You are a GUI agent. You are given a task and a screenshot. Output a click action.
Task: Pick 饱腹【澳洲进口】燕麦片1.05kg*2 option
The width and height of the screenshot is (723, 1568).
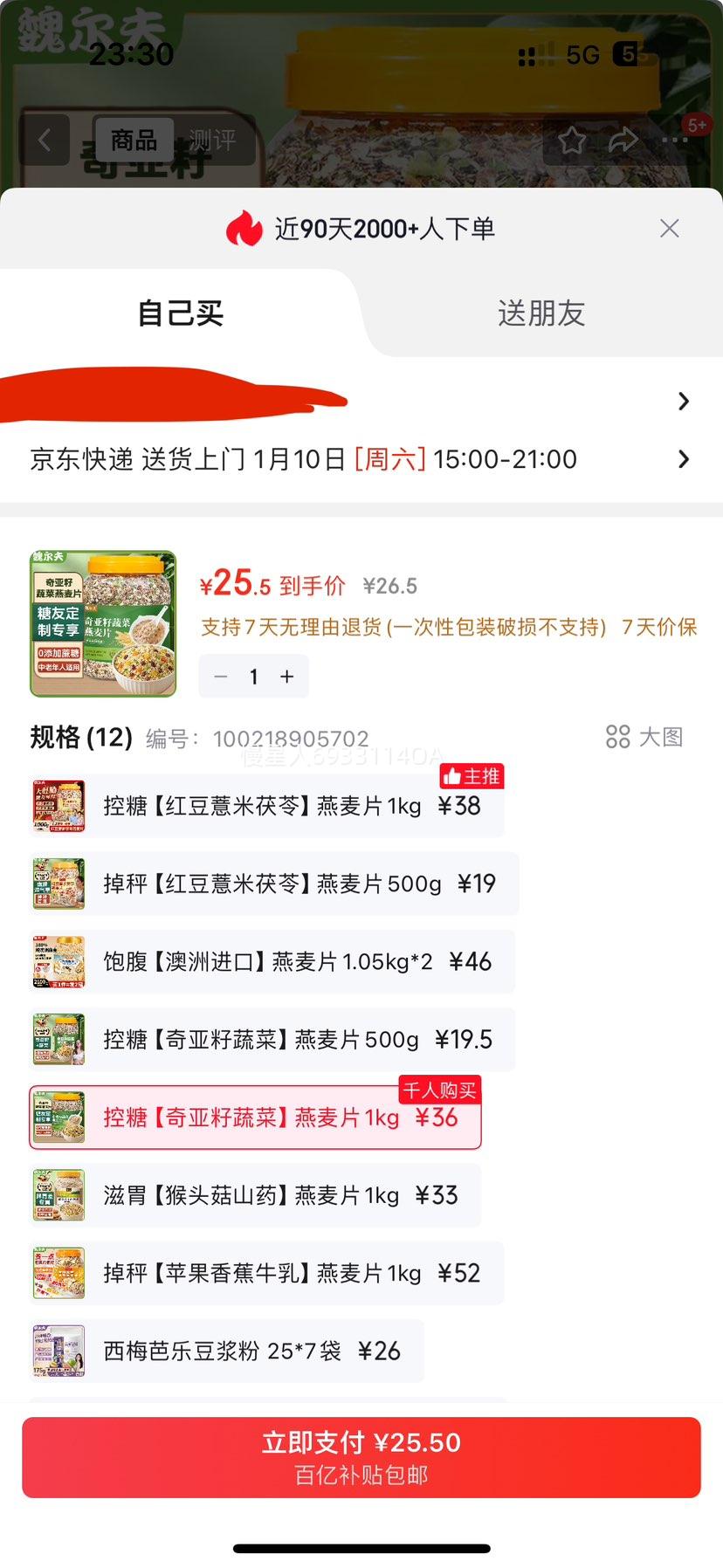tap(272, 961)
